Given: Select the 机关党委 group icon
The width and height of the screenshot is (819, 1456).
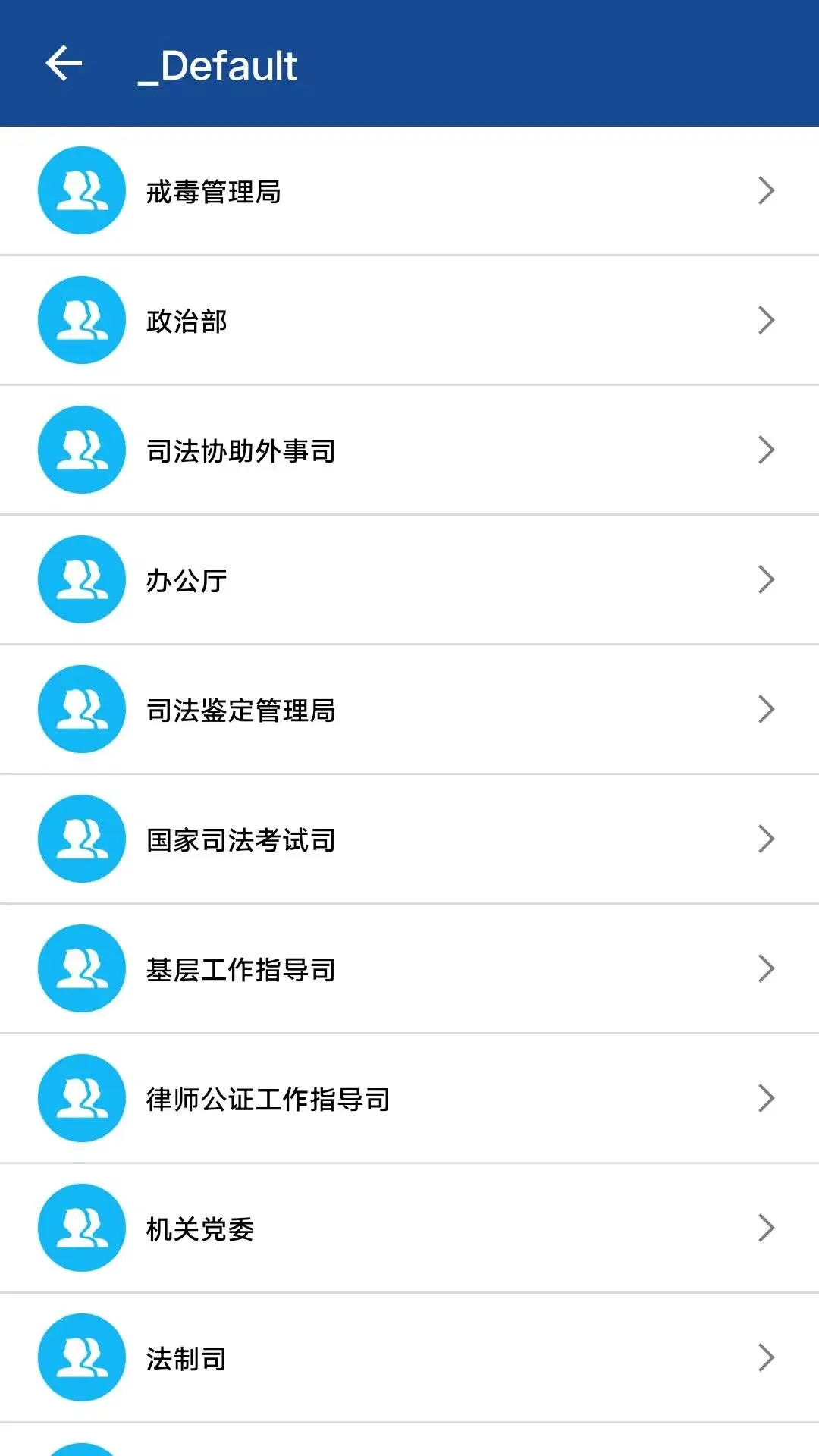Looking at the screenshot, I should tap(81, 1228).
